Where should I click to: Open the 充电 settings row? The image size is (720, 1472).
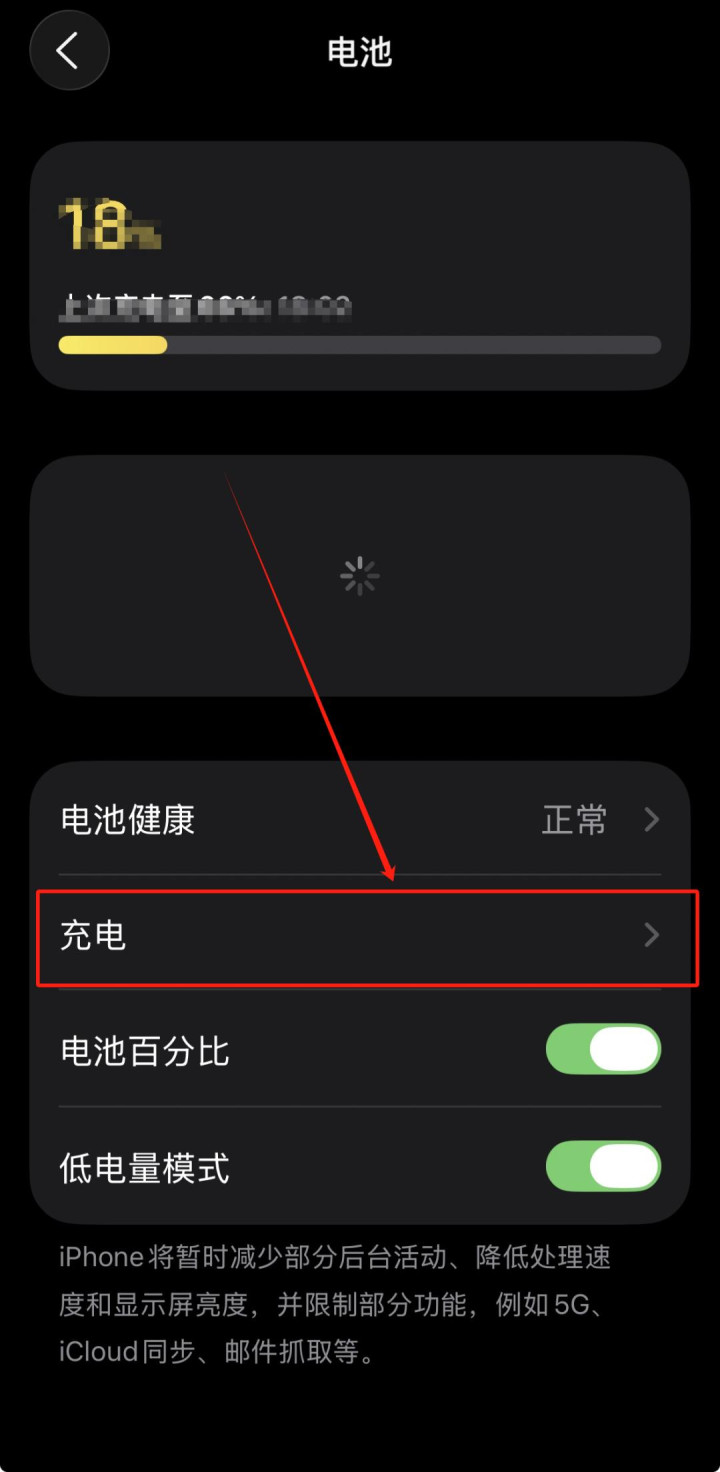click(x=360, y=936)
